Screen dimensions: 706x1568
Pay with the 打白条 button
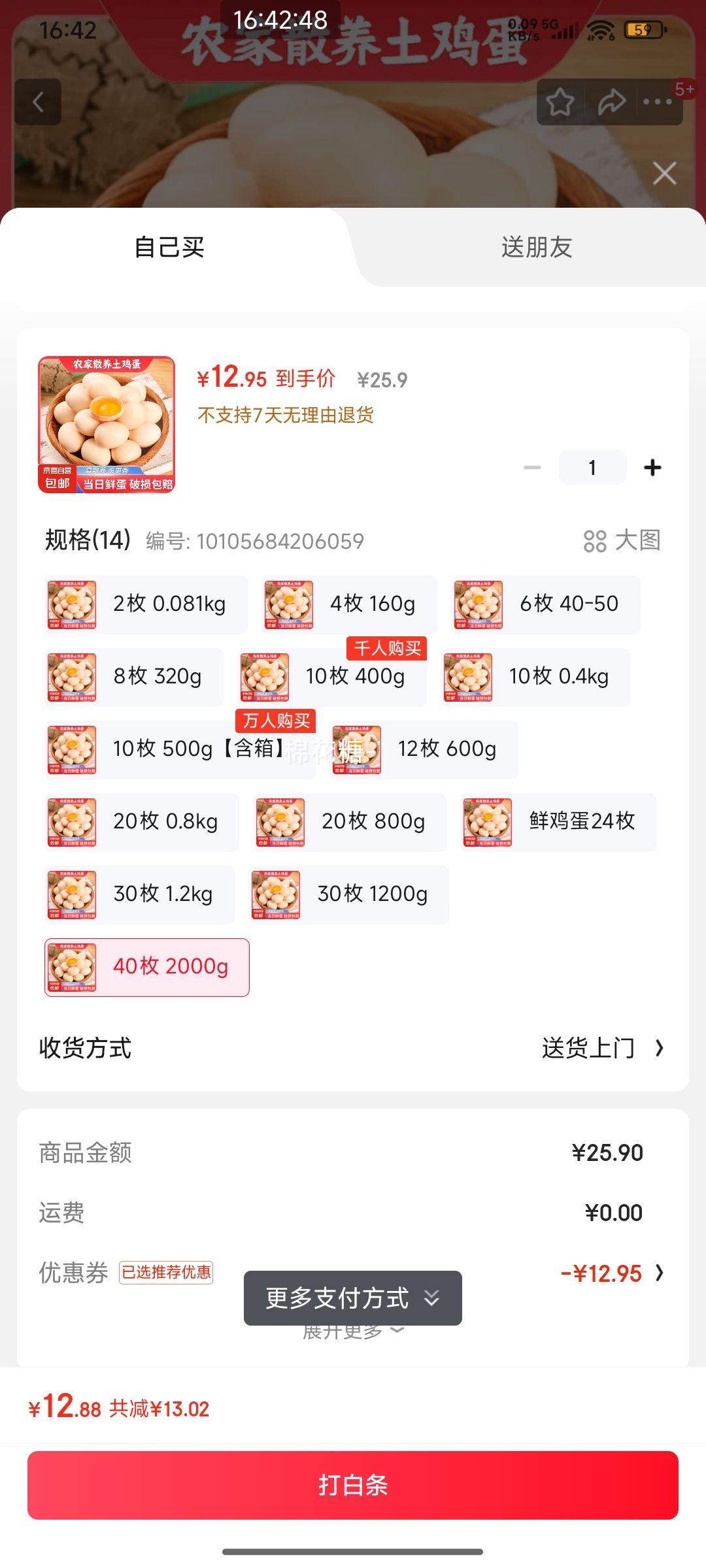(353, 1485)
